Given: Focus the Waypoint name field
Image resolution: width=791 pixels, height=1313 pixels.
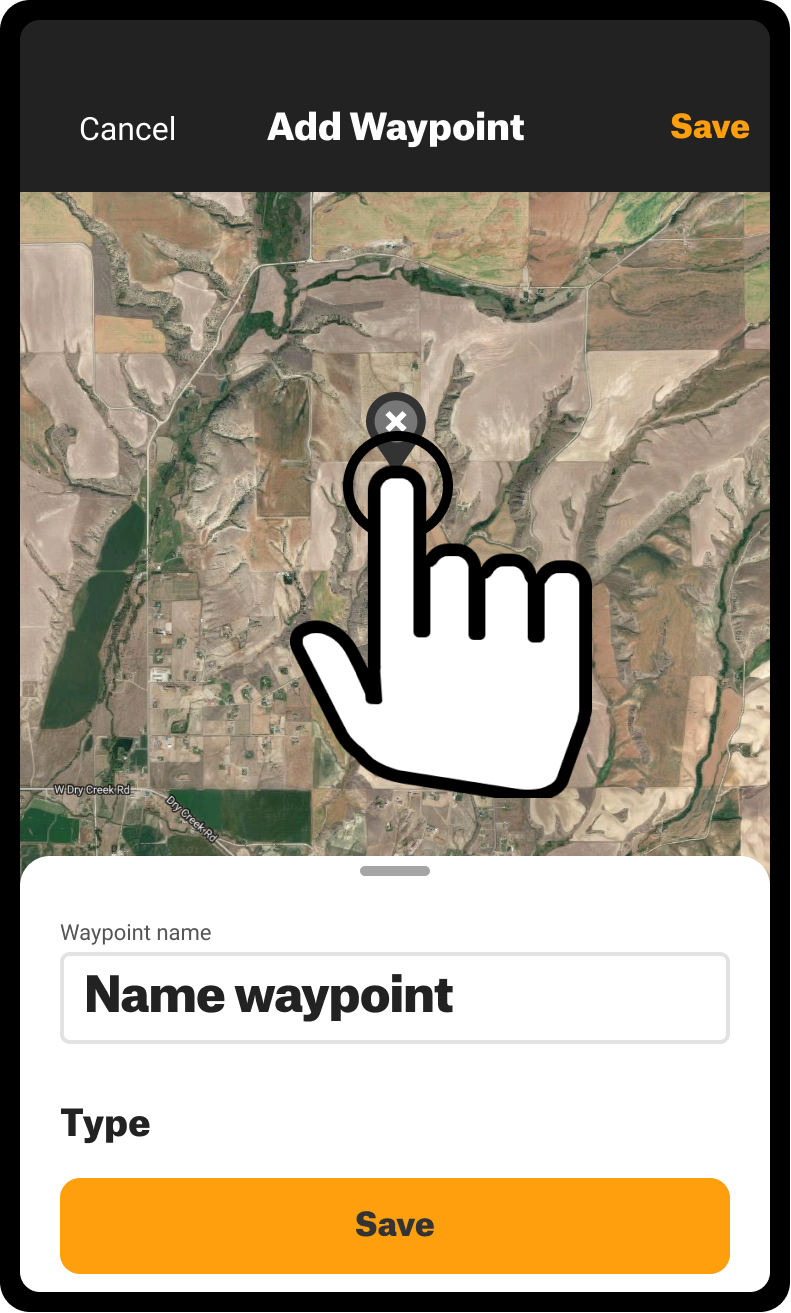Looking at the screenshot, I should [x=395, y=997].
